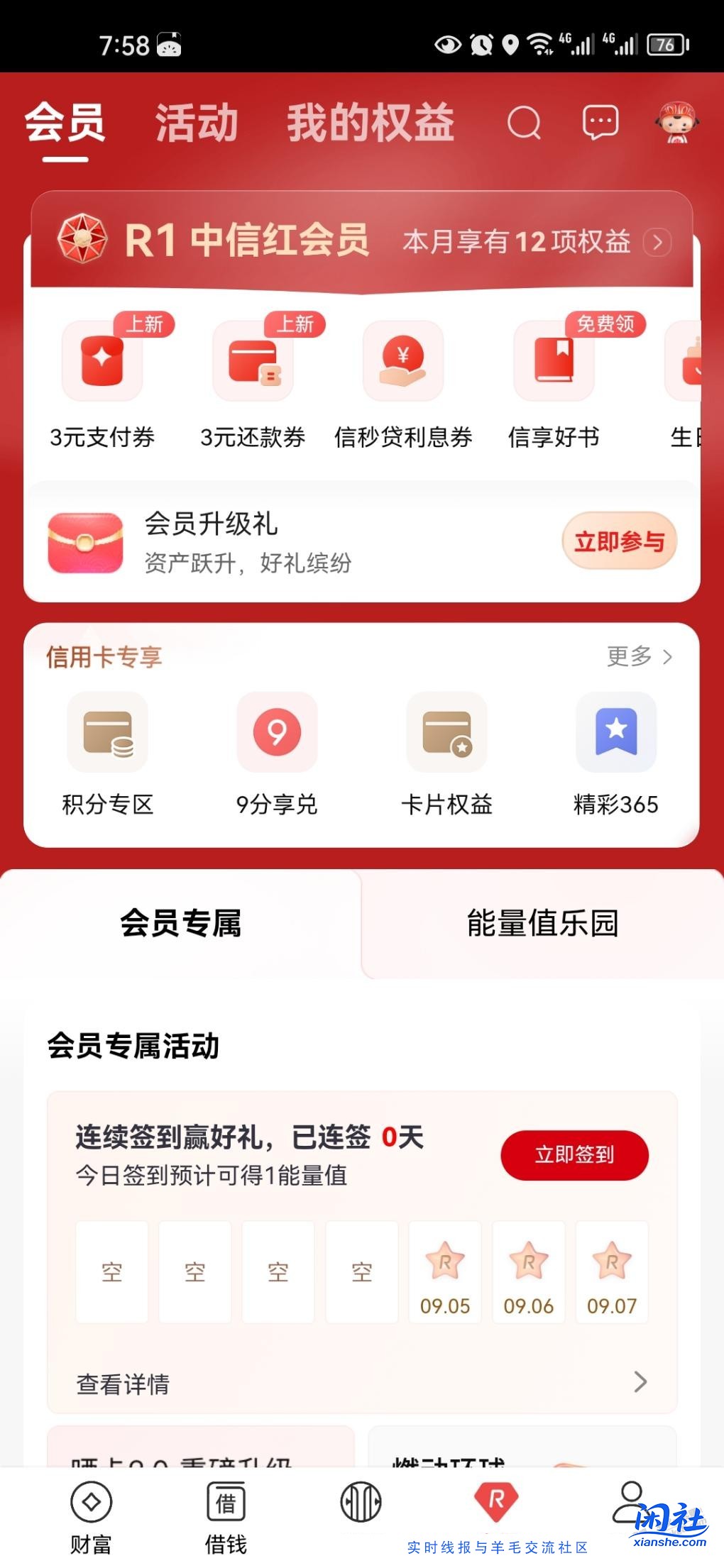Open the 信秒贷利息券 interest coupon icon
The width and height of the screenshot is (724, 1568).
[x=402, y=362]
